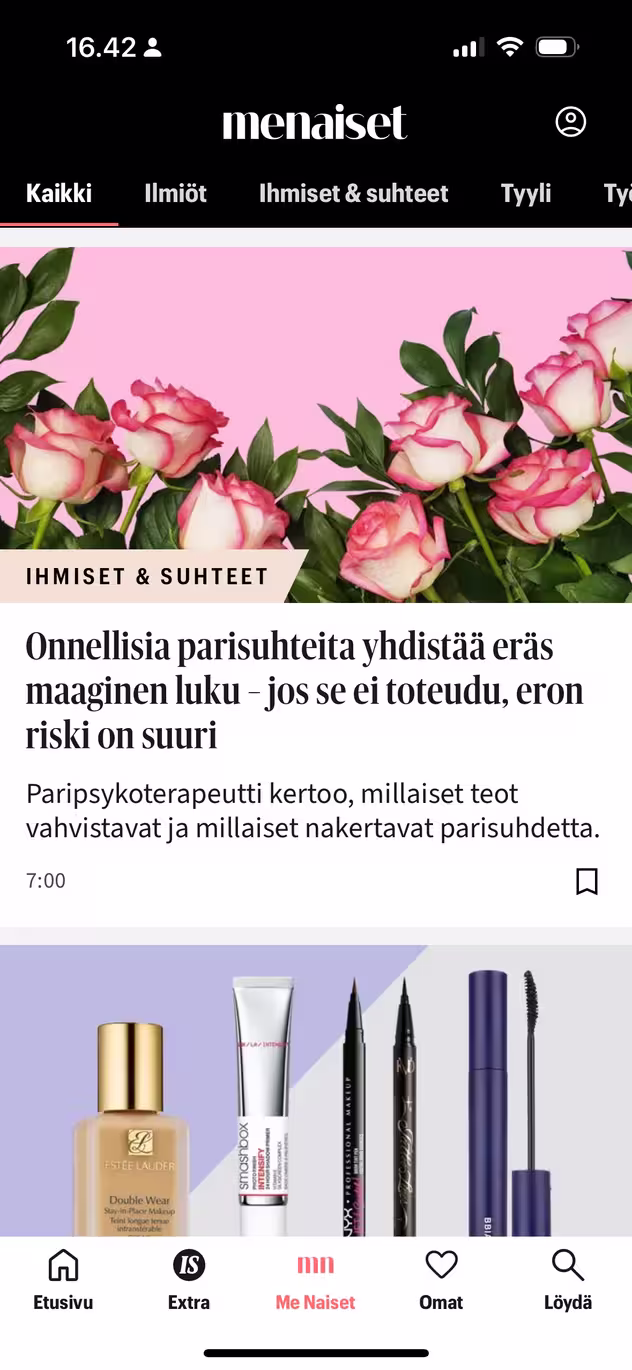
Task: Open the user profile icon
Action: (x=570, y=122)
